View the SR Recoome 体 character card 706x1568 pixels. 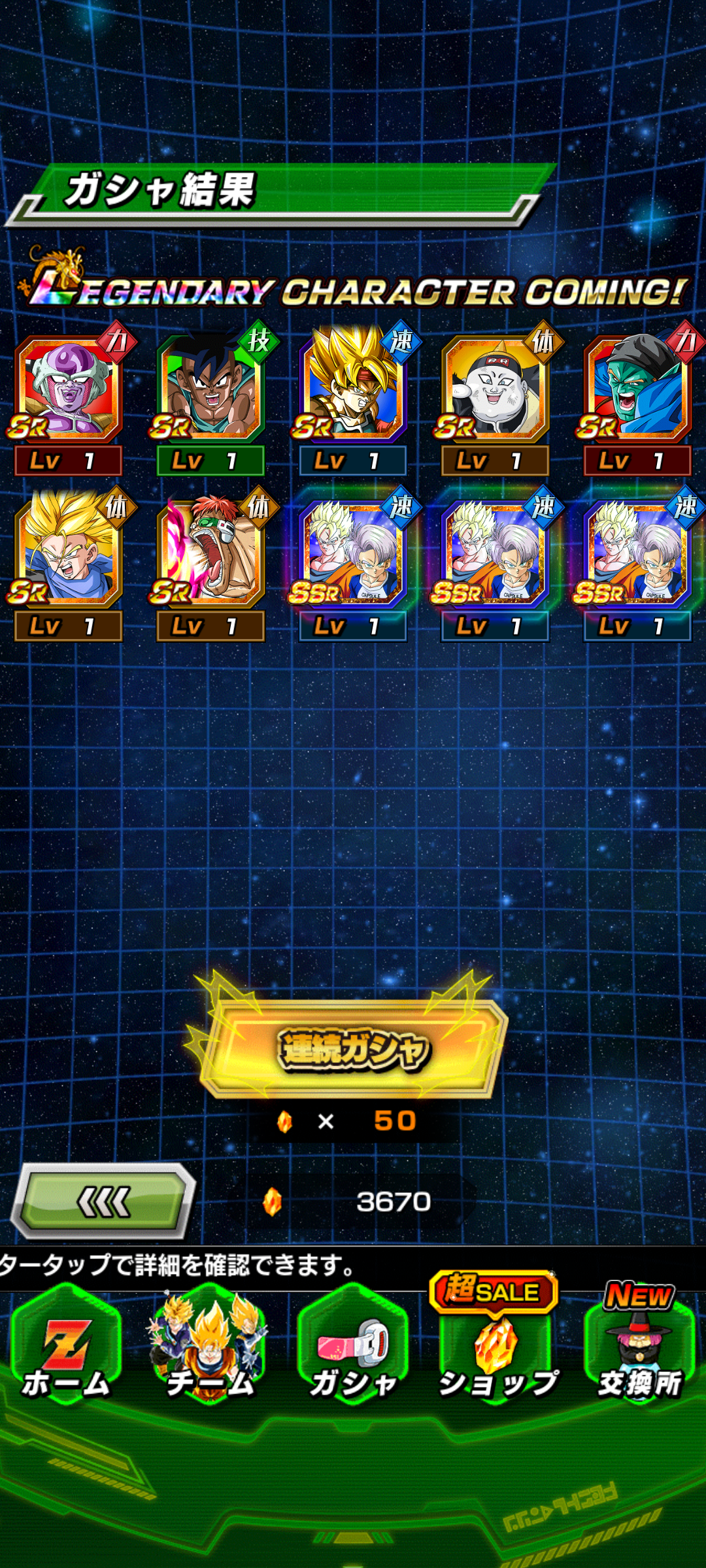tap(210, 555)
